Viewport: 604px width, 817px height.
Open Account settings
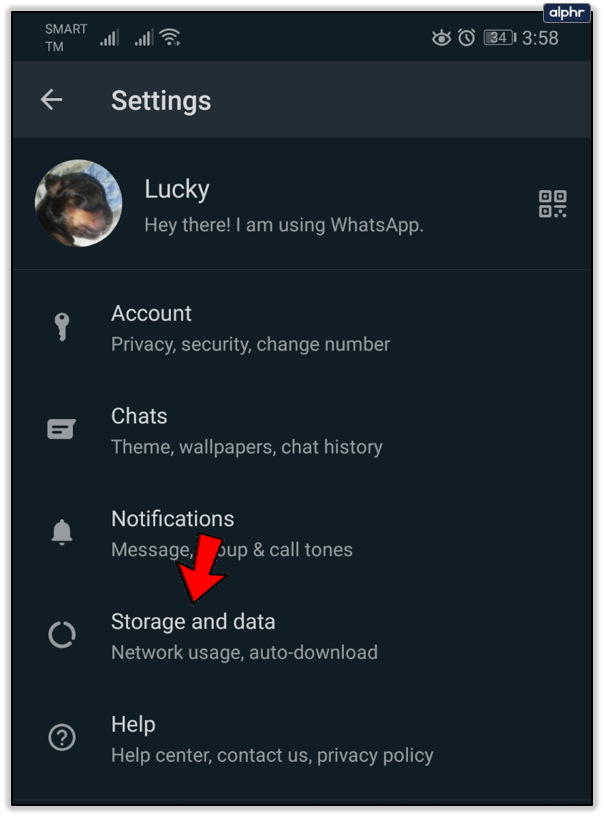(250, 328)
